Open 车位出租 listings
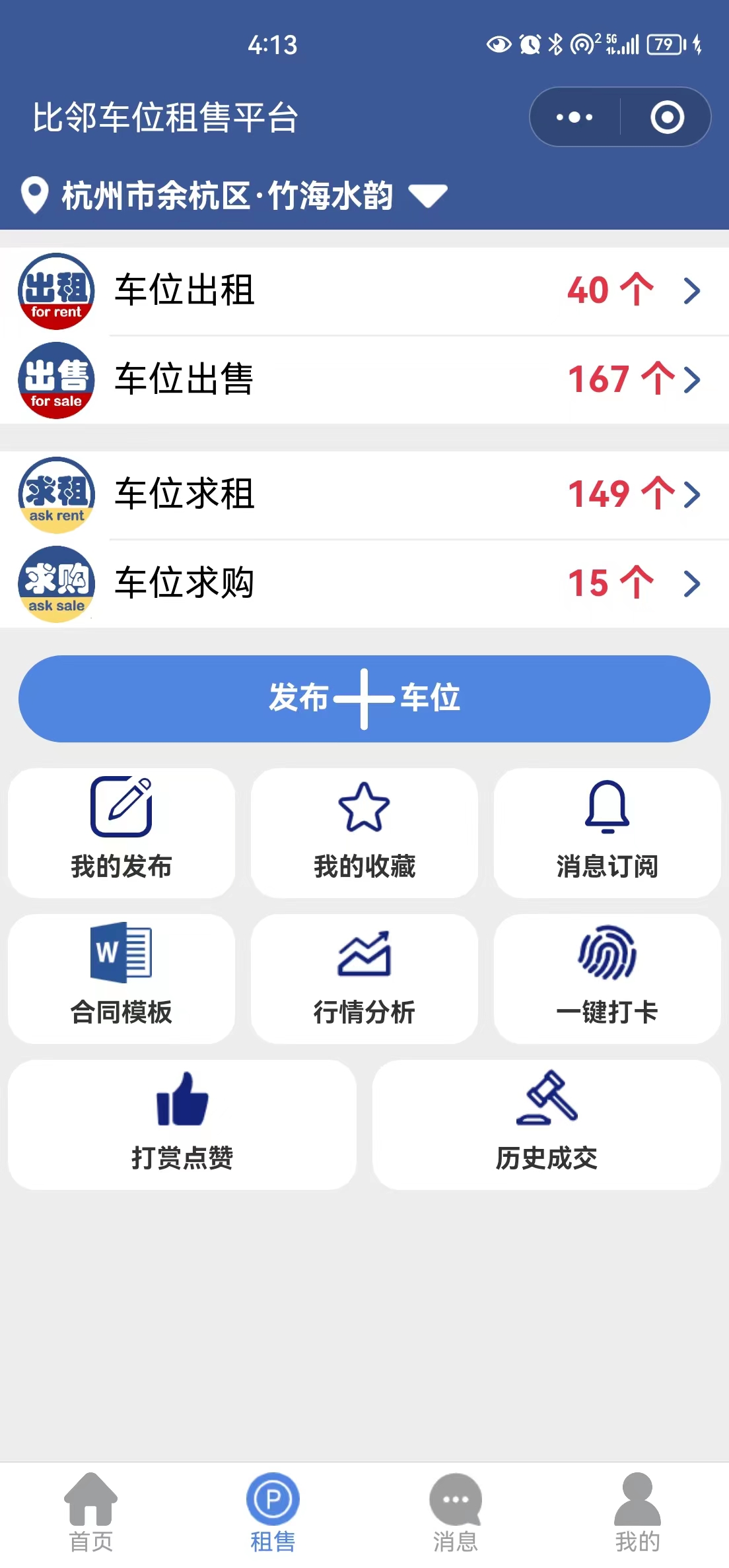The image size is (729, 1568). [x=364, y=290]
